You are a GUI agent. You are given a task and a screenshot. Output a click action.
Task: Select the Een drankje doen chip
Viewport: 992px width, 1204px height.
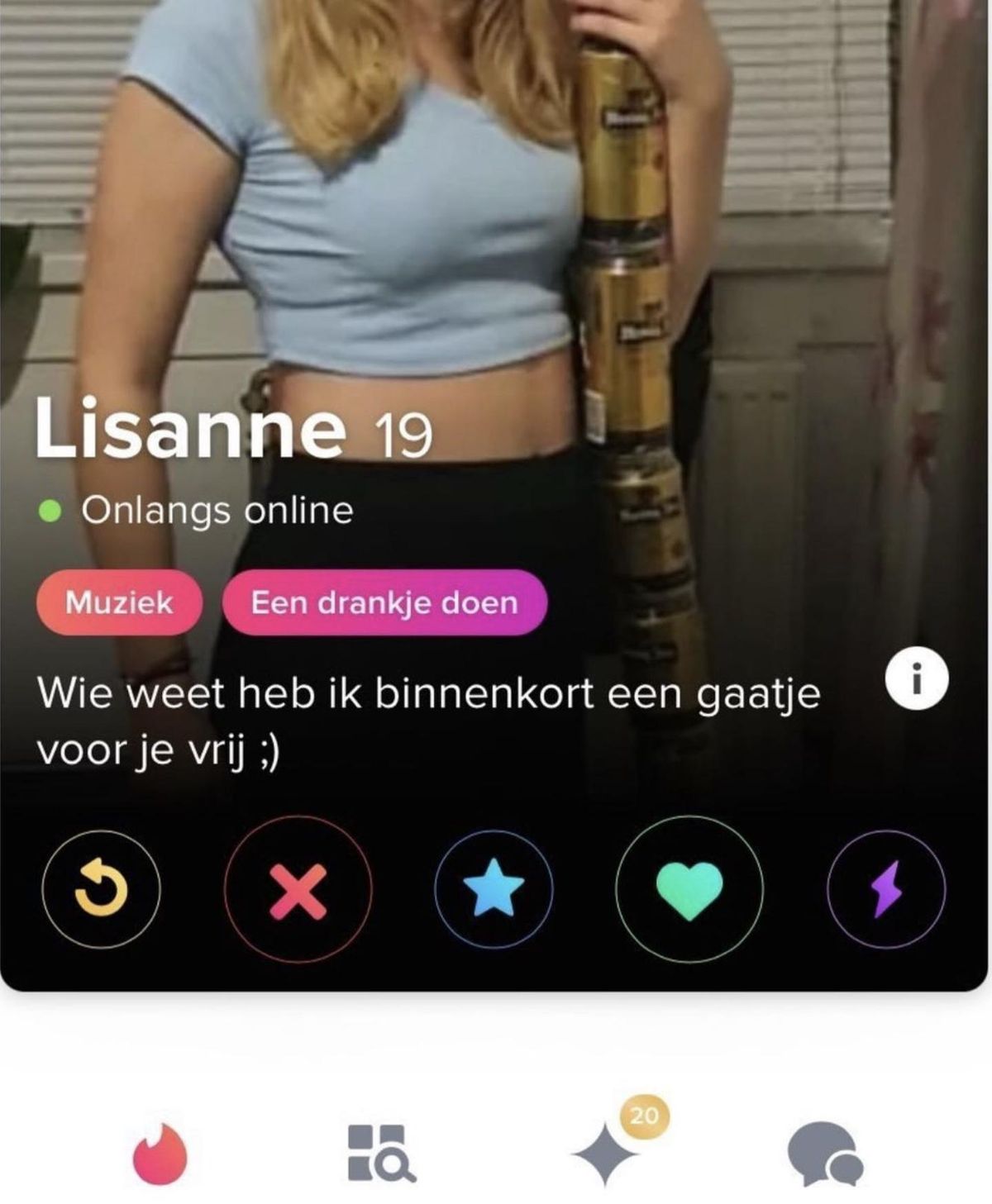coord(384,602)
